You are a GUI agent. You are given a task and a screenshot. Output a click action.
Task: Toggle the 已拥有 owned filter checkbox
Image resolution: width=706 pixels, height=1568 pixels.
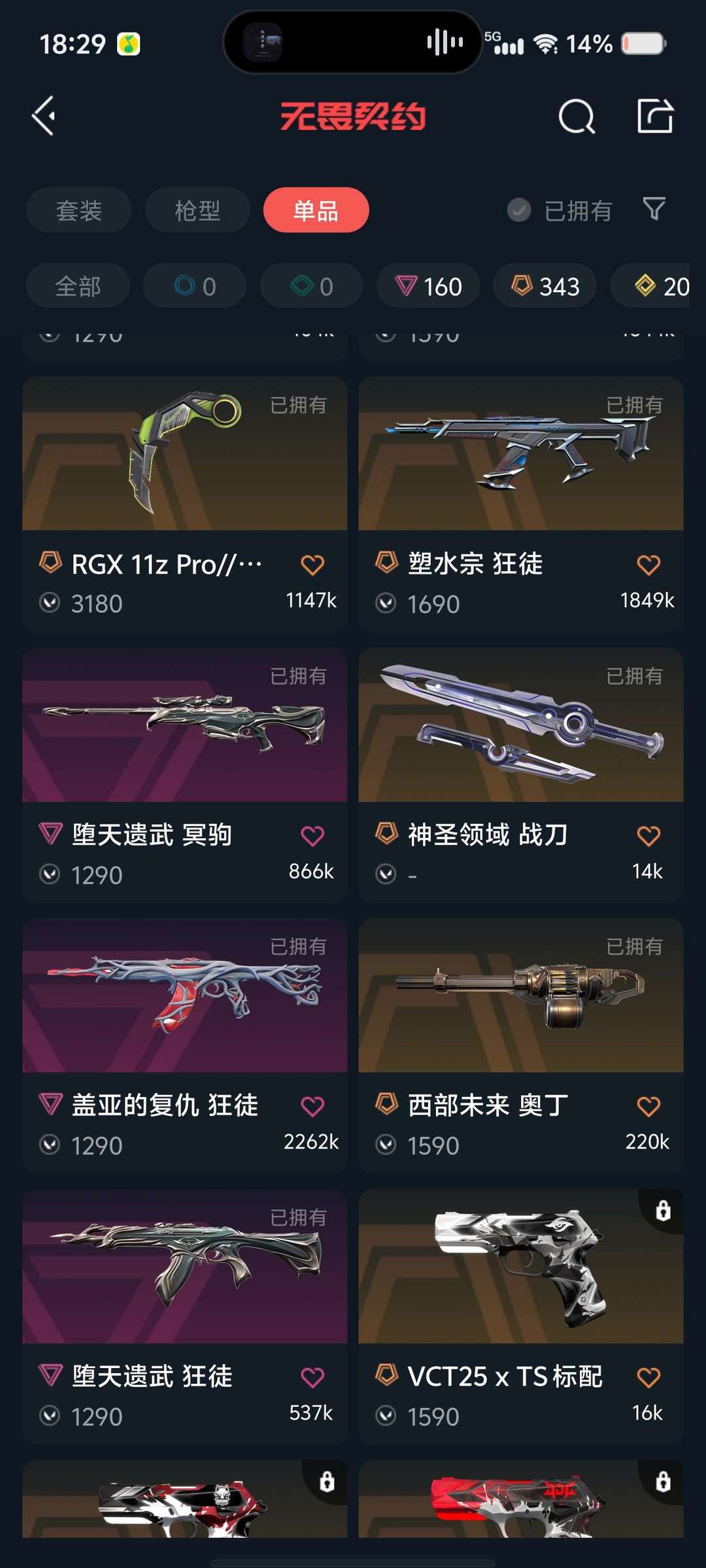coord(519,210)
